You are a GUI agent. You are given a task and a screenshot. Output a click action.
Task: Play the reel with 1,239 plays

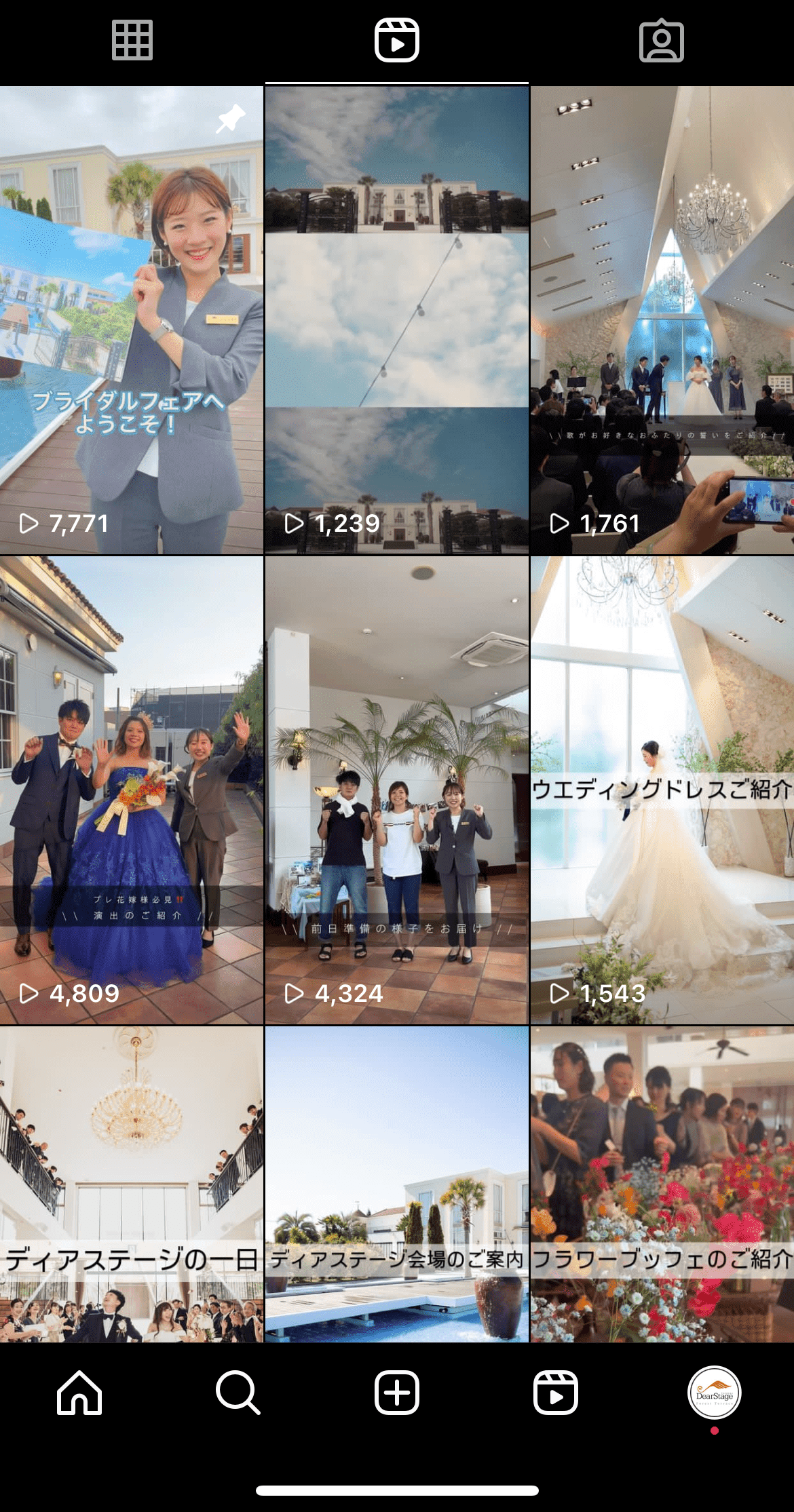point(397,320)
